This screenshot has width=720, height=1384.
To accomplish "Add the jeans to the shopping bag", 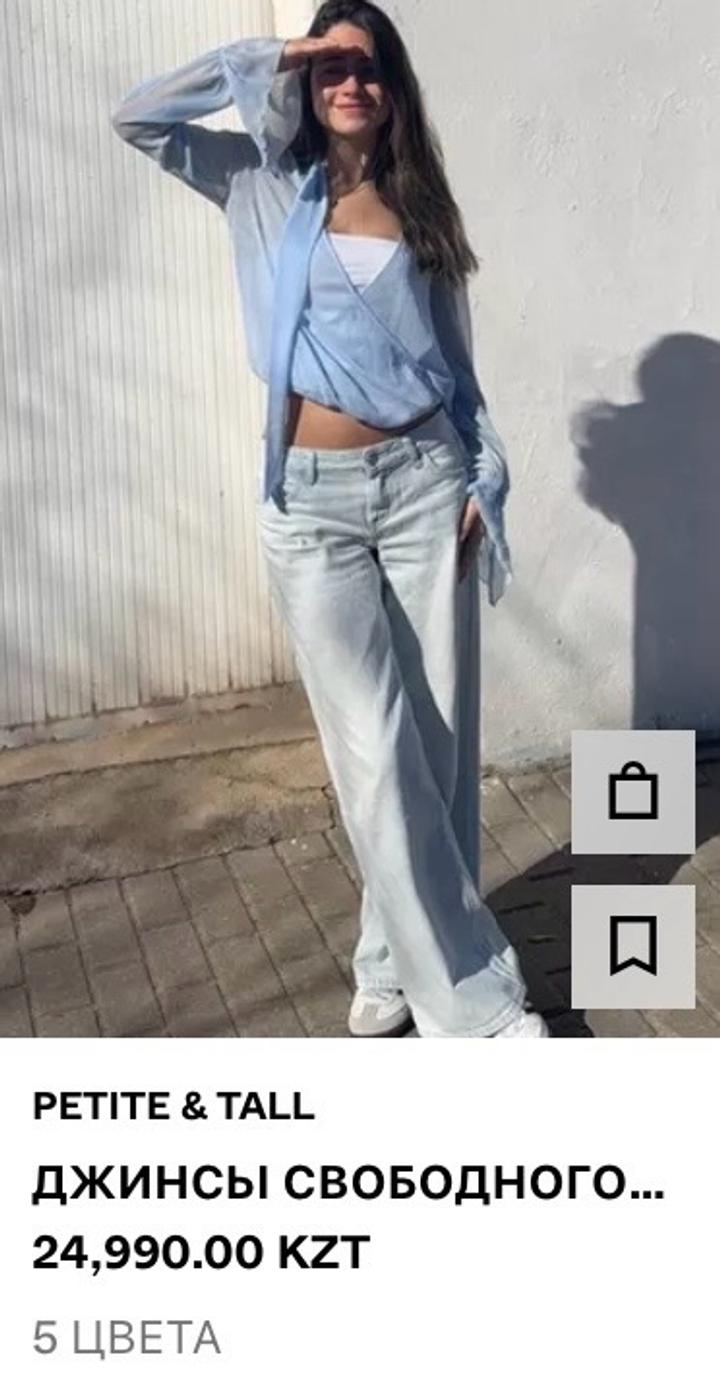I will (x=632, y=792).
